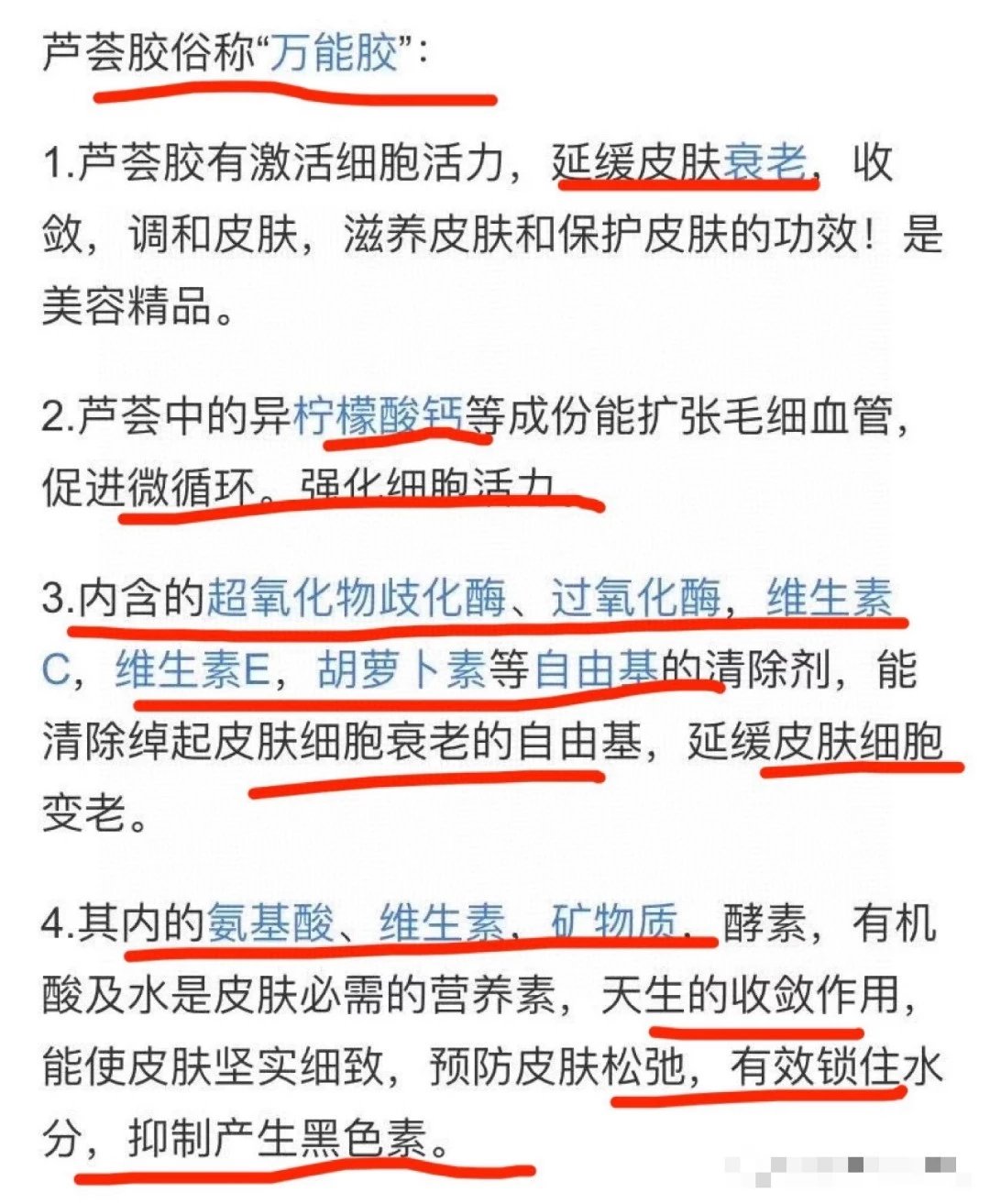Follow the 超氧化物歧化酶 link
The width and height of the screenshot is (990, 1204).
(357, 599)
